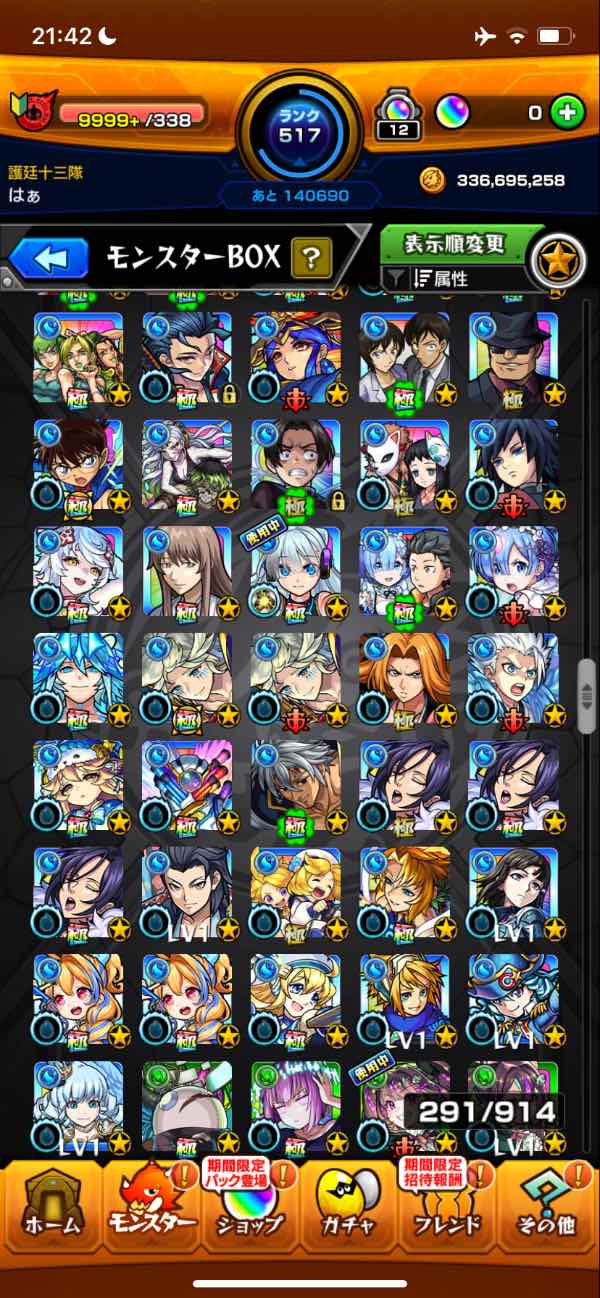
Task: Open the fox mask pair monster
Action: [404, 462]
